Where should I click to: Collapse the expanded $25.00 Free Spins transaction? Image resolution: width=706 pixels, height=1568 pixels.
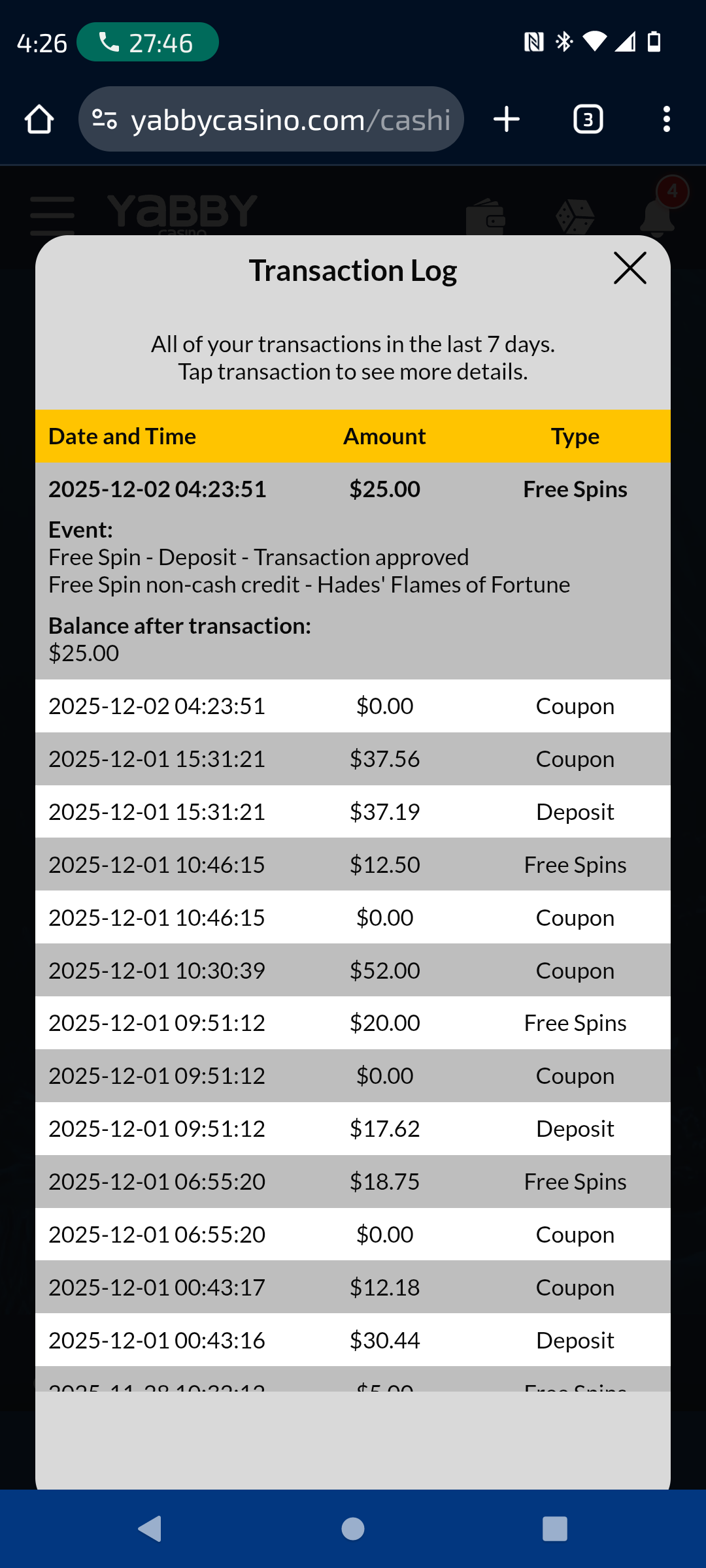tap(353, 489)
